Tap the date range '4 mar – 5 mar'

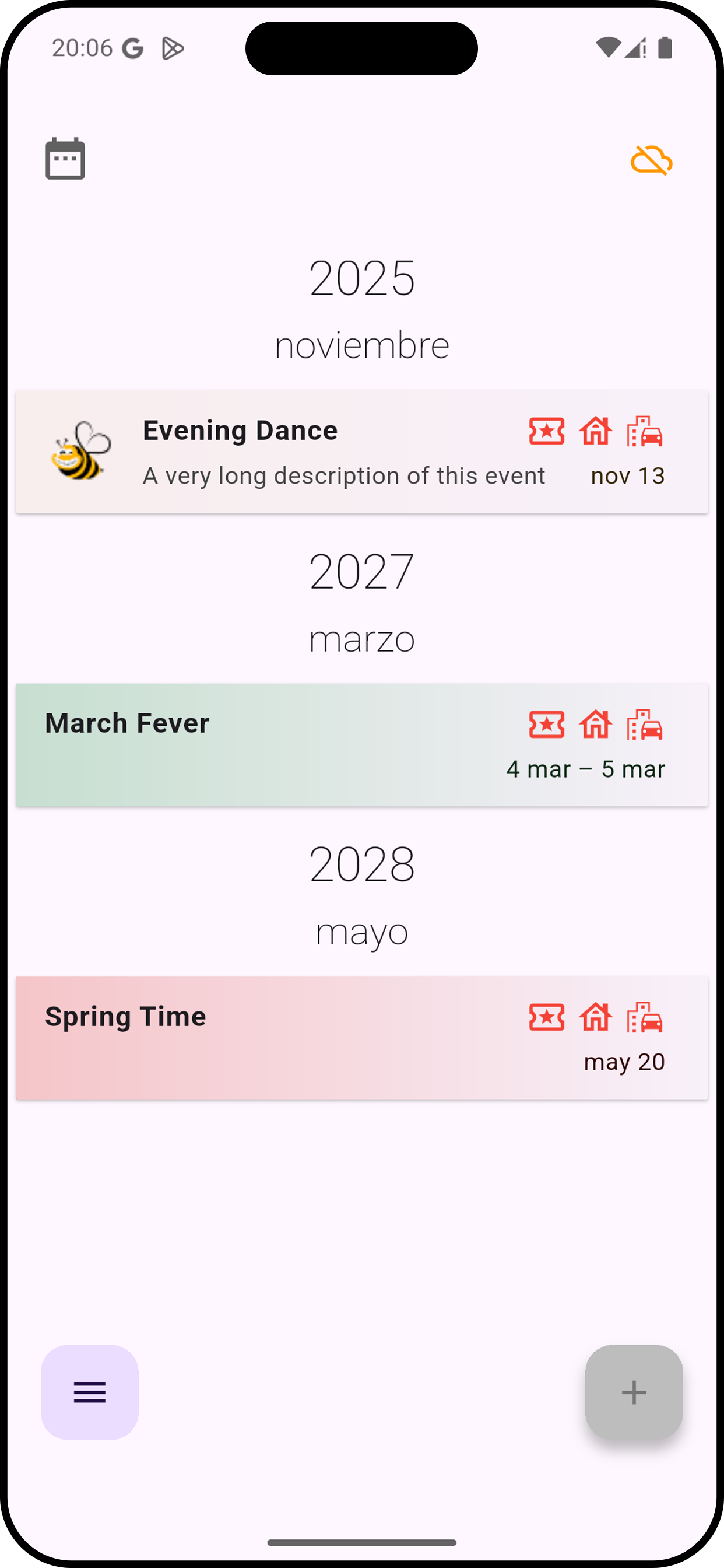pyautogui.click(x=585, y=769)
